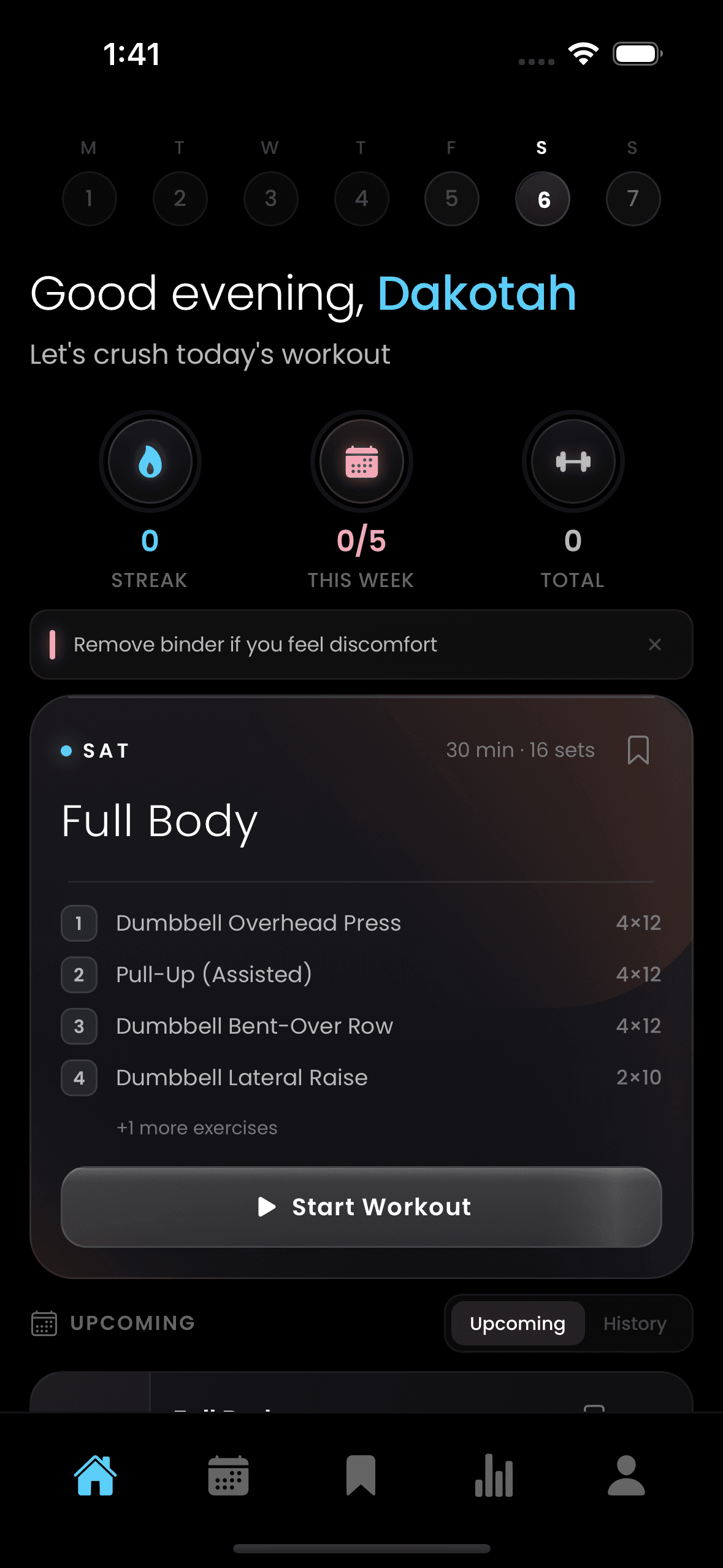The height and width of the screenshot is (1568, 723).
Task: Tap the dumbbell TOTAL icon
Action: pos(572,462)
